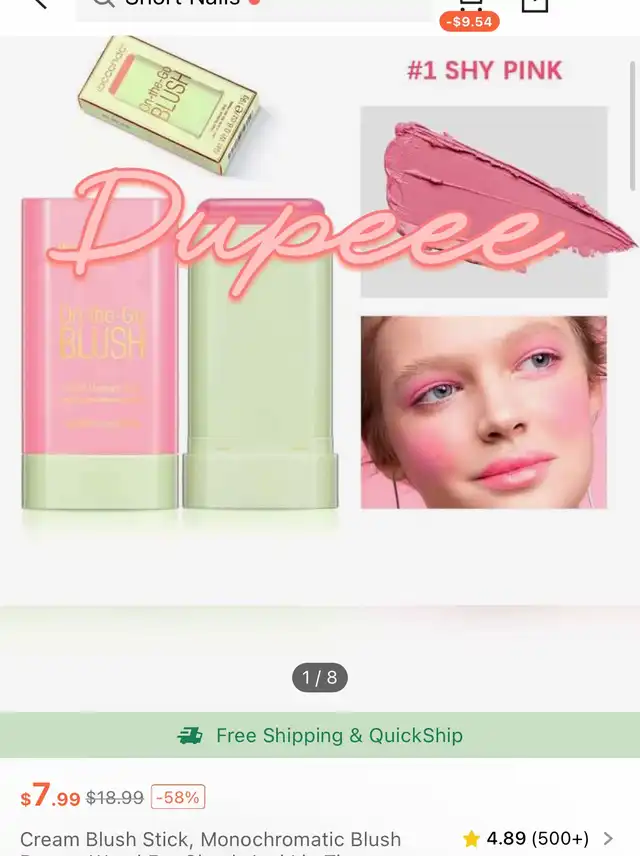Open the search box showing Short Nails
The height and width of the screenshot is (856, 640).
click(x=250, y=6)
